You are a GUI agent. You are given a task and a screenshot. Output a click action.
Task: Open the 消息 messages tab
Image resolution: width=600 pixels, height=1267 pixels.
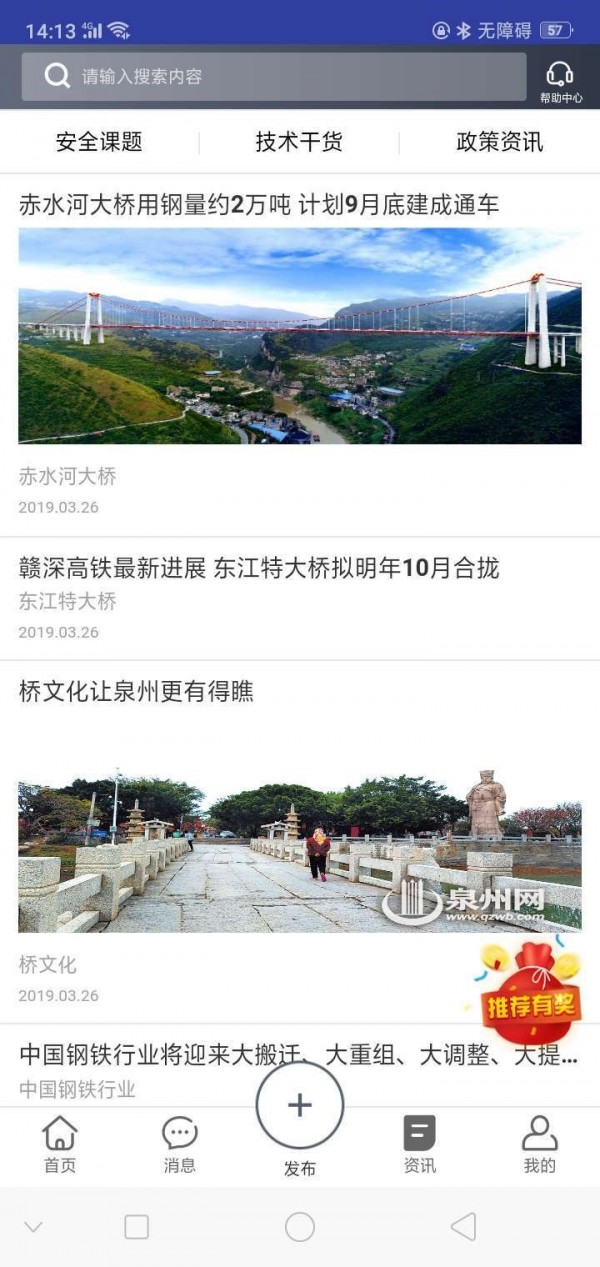[x=180, y=1144]
